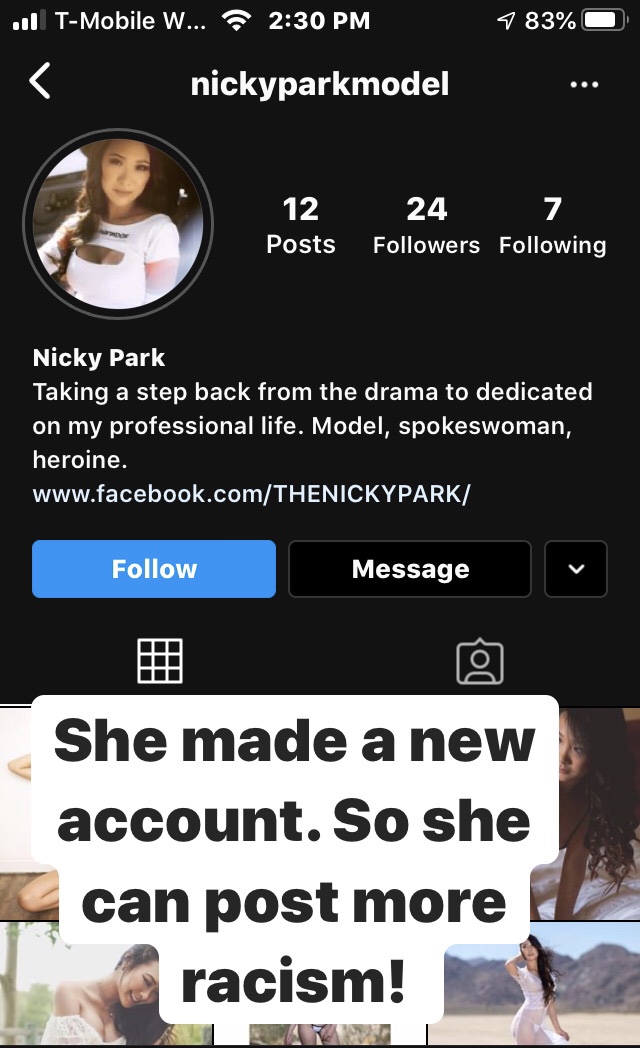Expand suggested accounts dropdown chevron
The width and height of the screenshot is (640, 1048).
click(576, 569)
